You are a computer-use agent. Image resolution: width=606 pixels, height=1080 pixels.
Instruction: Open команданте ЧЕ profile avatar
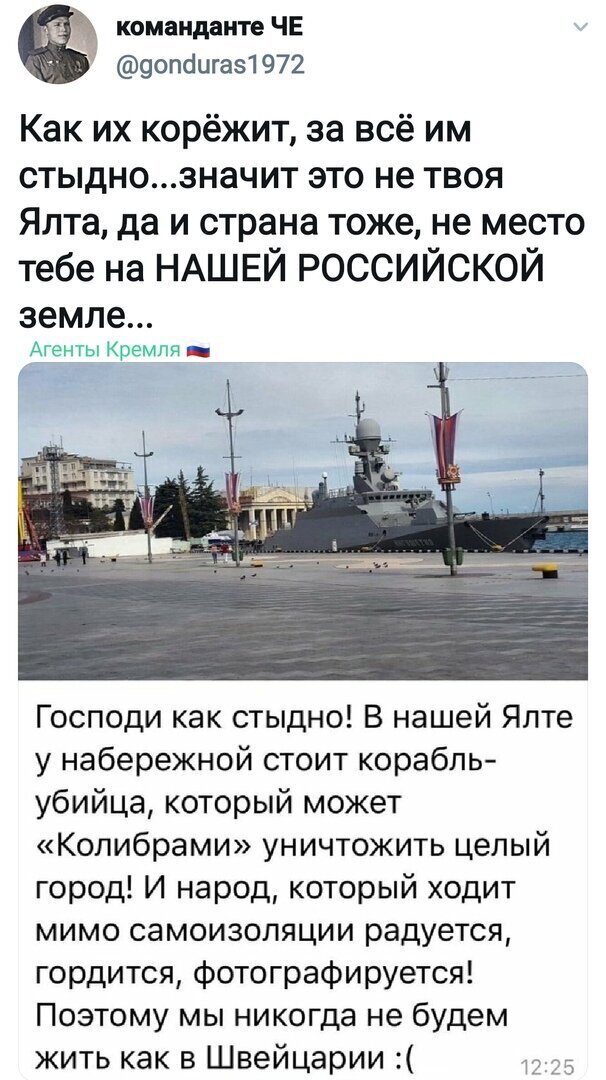(57, 44)
